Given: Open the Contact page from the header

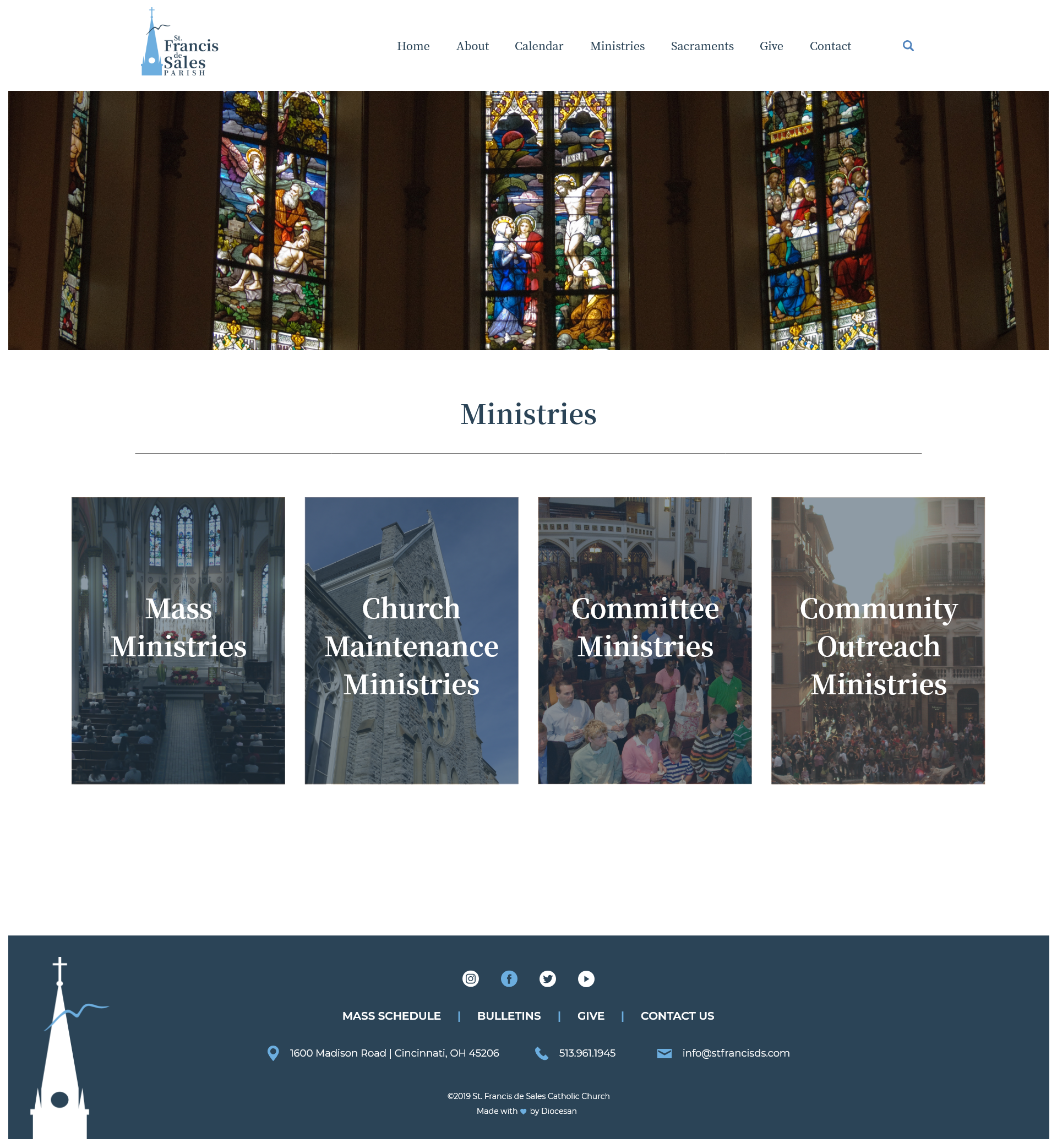Looking at the screenshot, I should coord(830,46).
